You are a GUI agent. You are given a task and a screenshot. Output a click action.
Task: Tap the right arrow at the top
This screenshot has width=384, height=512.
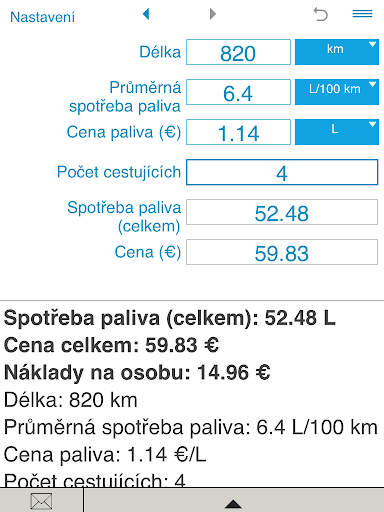click(213, 14)
